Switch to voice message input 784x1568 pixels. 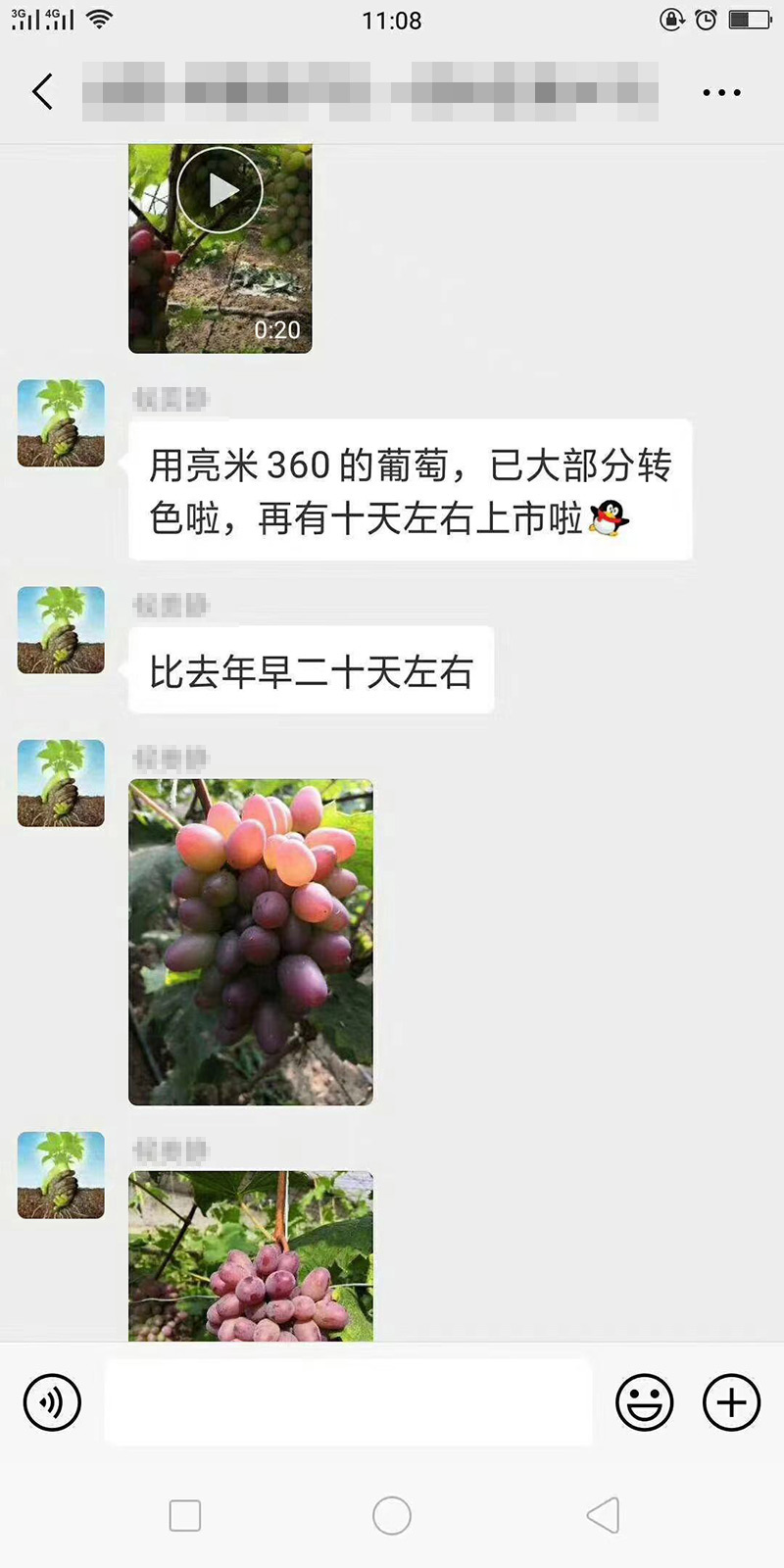click(52, 1402)
